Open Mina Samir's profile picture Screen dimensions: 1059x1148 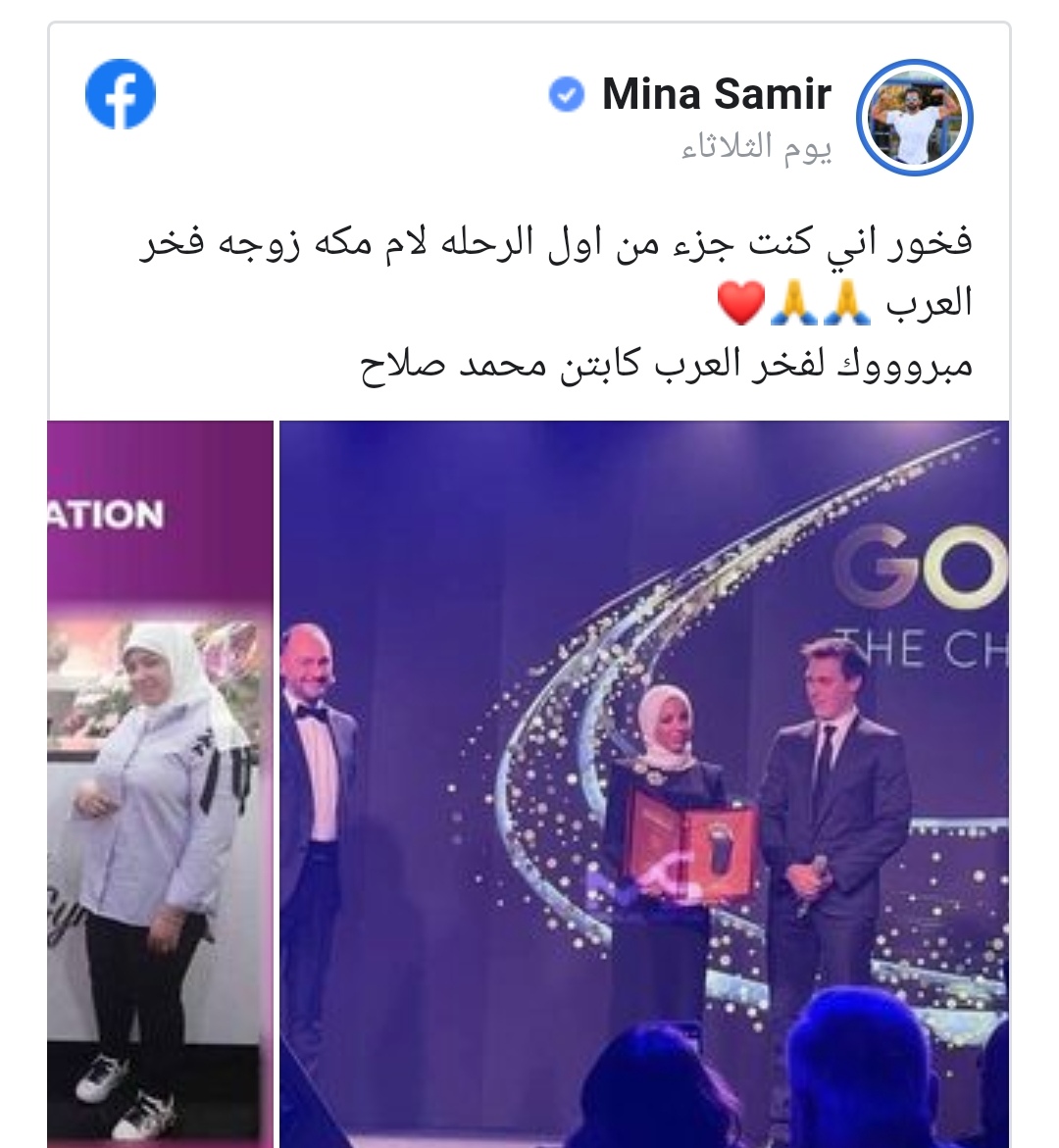point(915,118)
